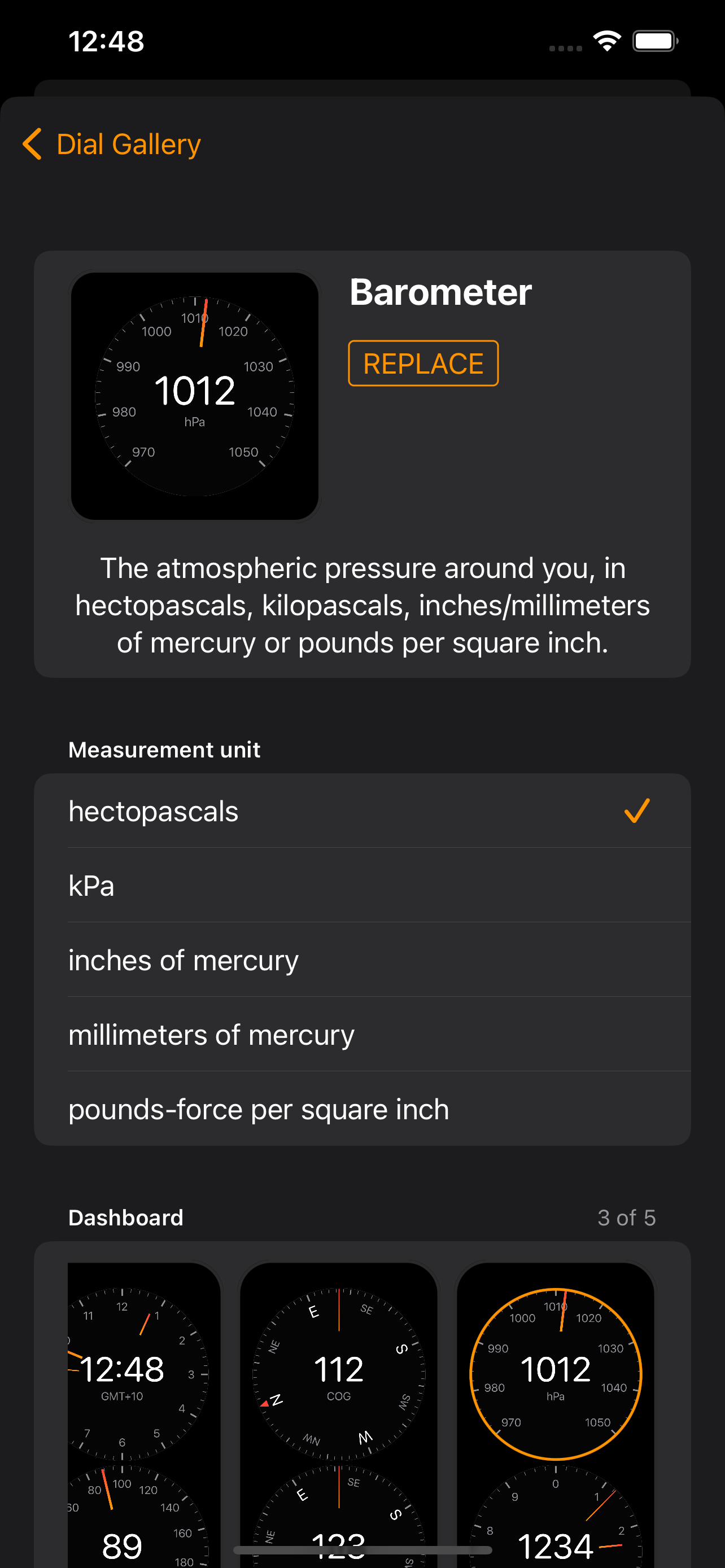Select pounds-force per square inch
Viewport: 725px width, 1568px height.
coord(361,1109)
